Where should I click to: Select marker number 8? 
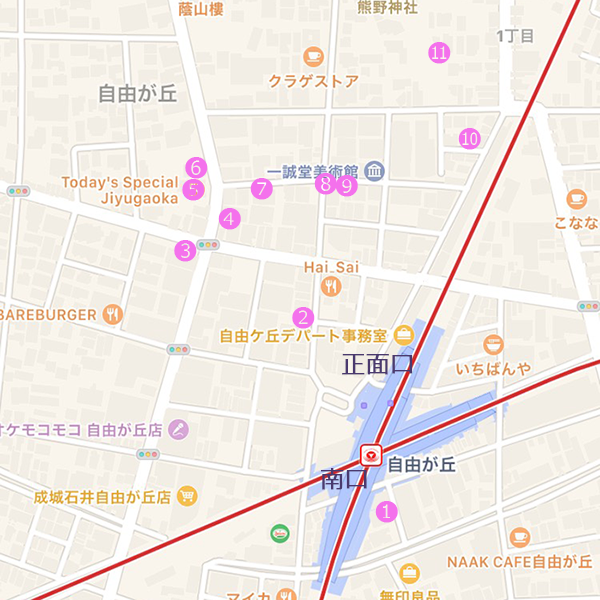(x=324, y=183)
